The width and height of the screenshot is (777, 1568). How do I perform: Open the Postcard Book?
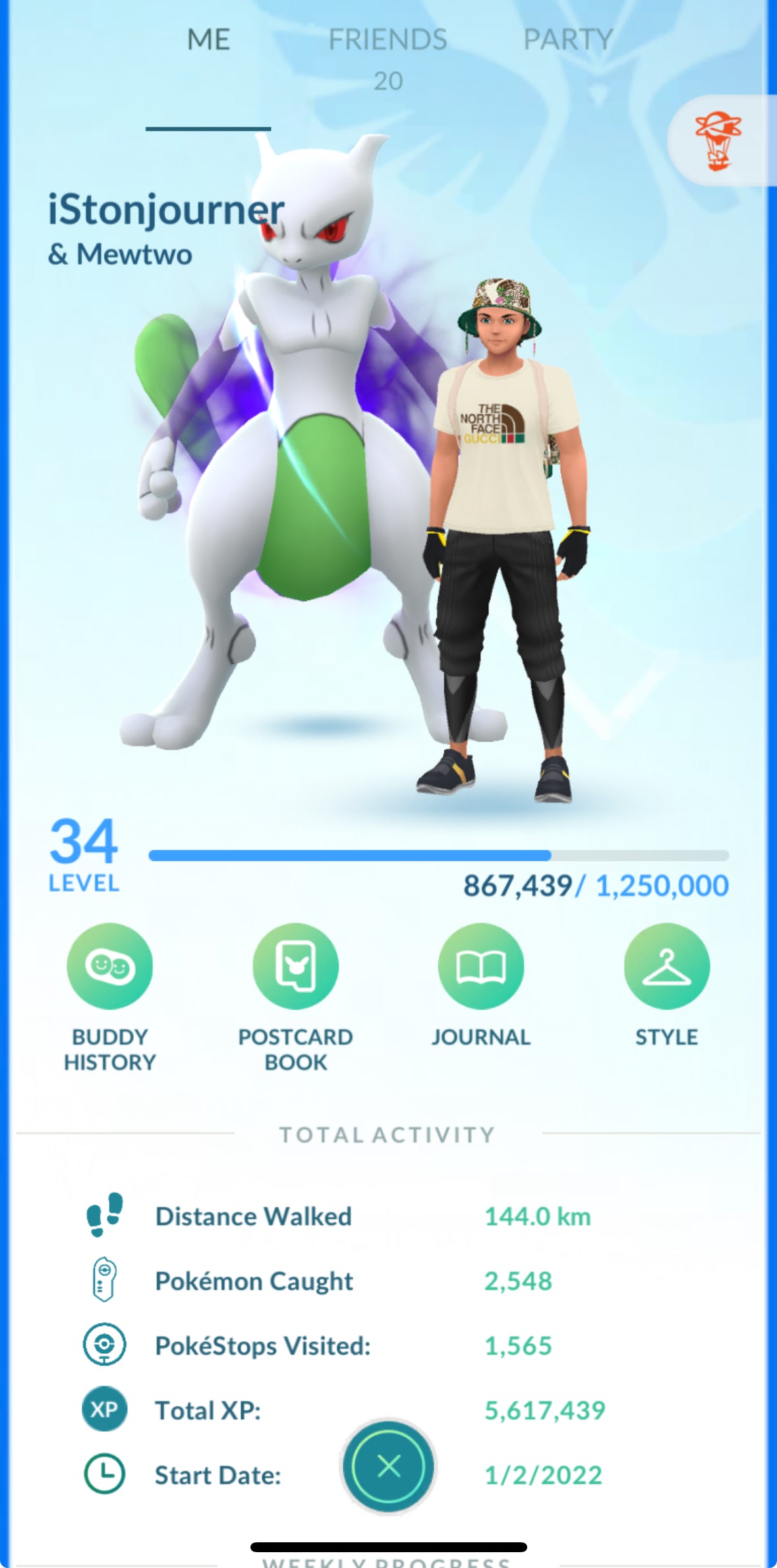(295, 966)
